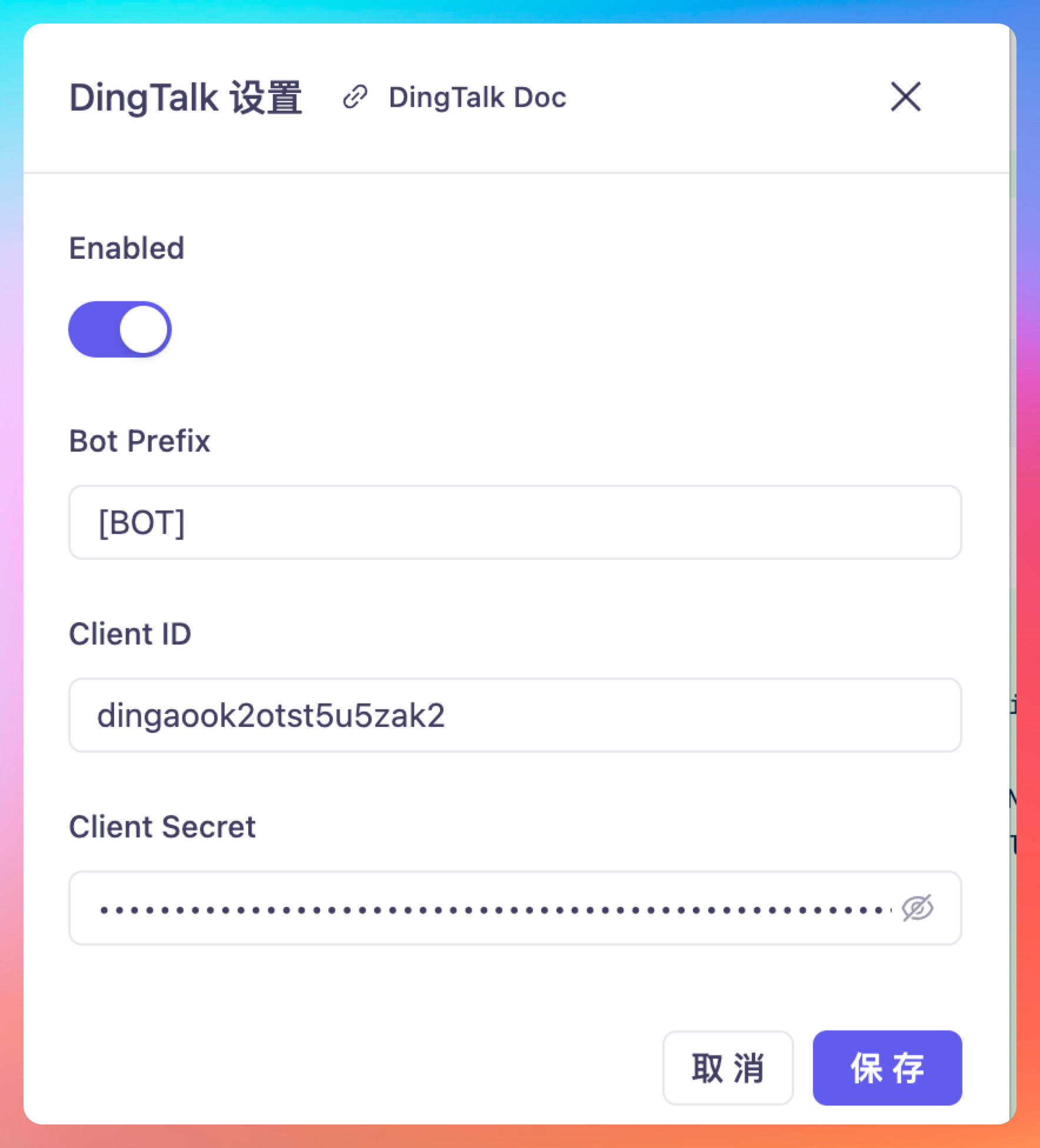Turn off the Enabled switch
The height and width of the screenshot is (1148, 1040).
pos(120,329)
